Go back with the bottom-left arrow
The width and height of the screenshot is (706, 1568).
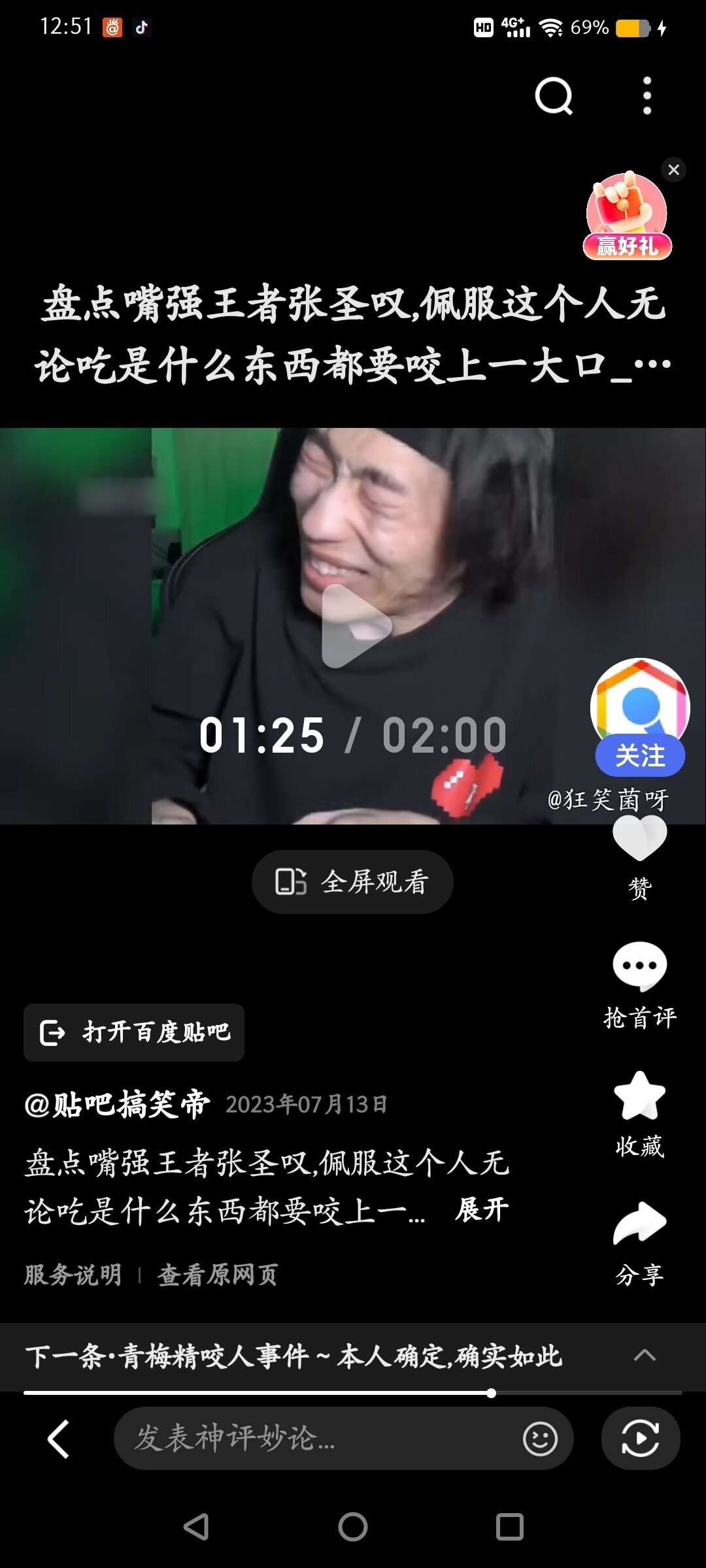[x=59, y=1439]
